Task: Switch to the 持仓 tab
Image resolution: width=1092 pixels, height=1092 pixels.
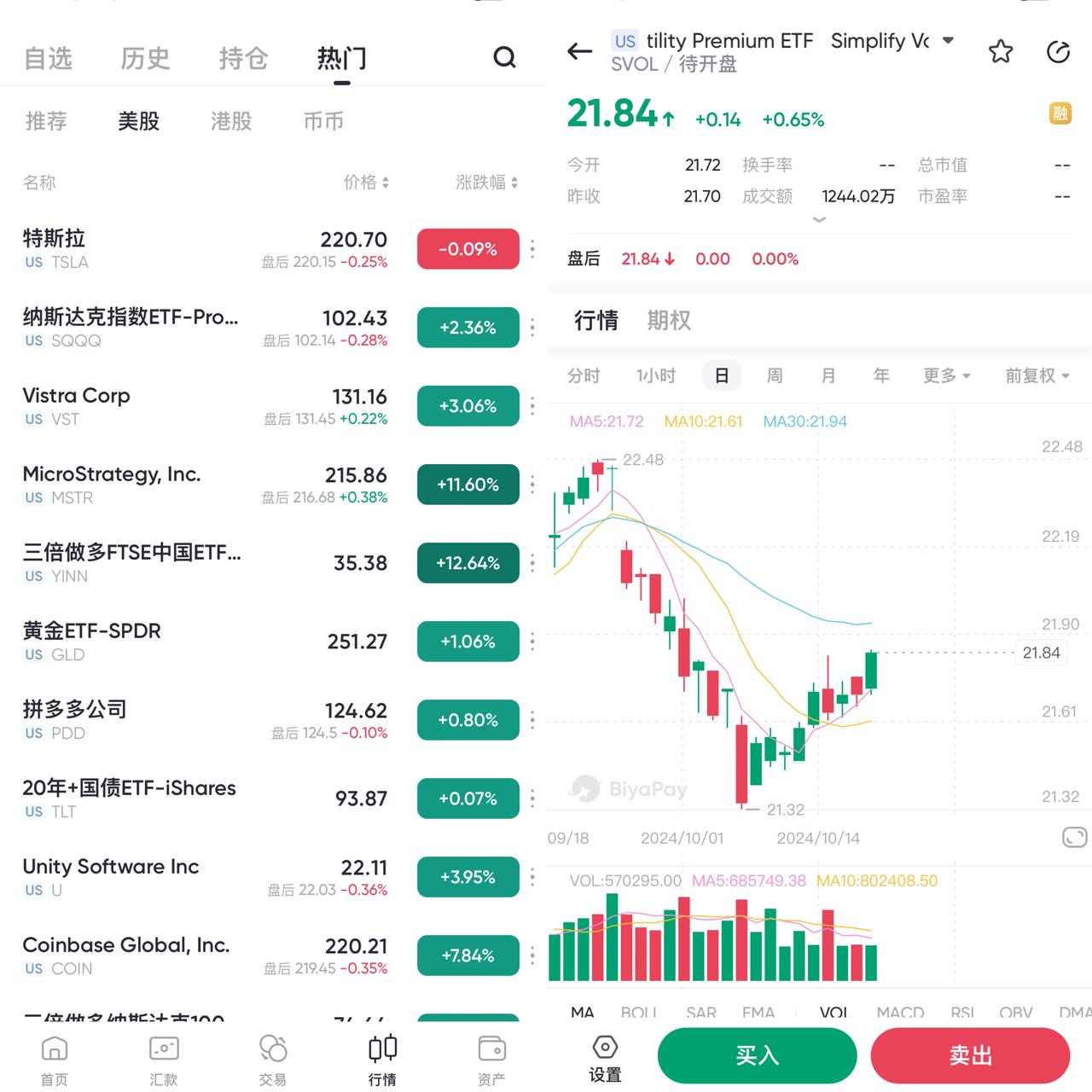Action: tap(243, 58)
